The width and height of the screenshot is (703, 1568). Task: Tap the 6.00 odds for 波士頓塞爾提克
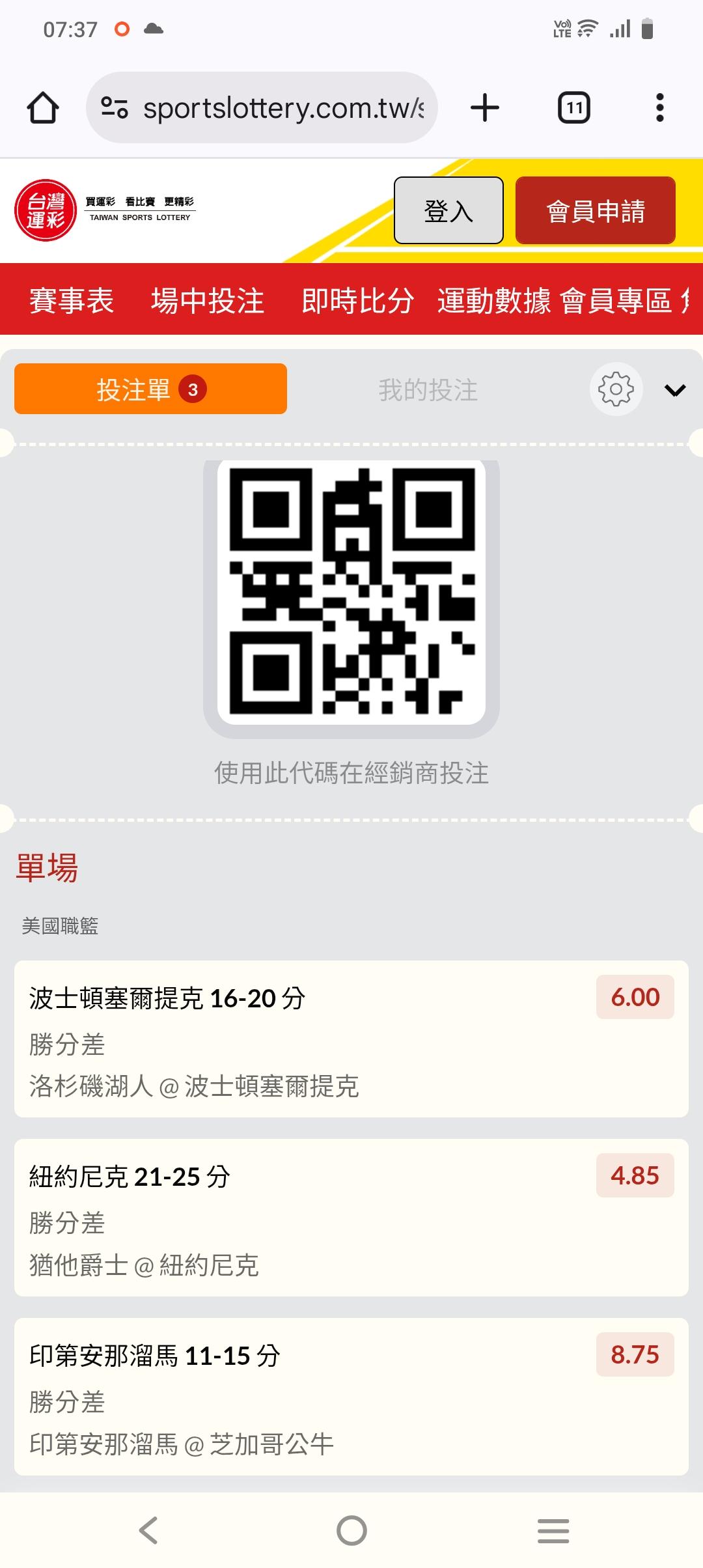(x=635, y=997)
